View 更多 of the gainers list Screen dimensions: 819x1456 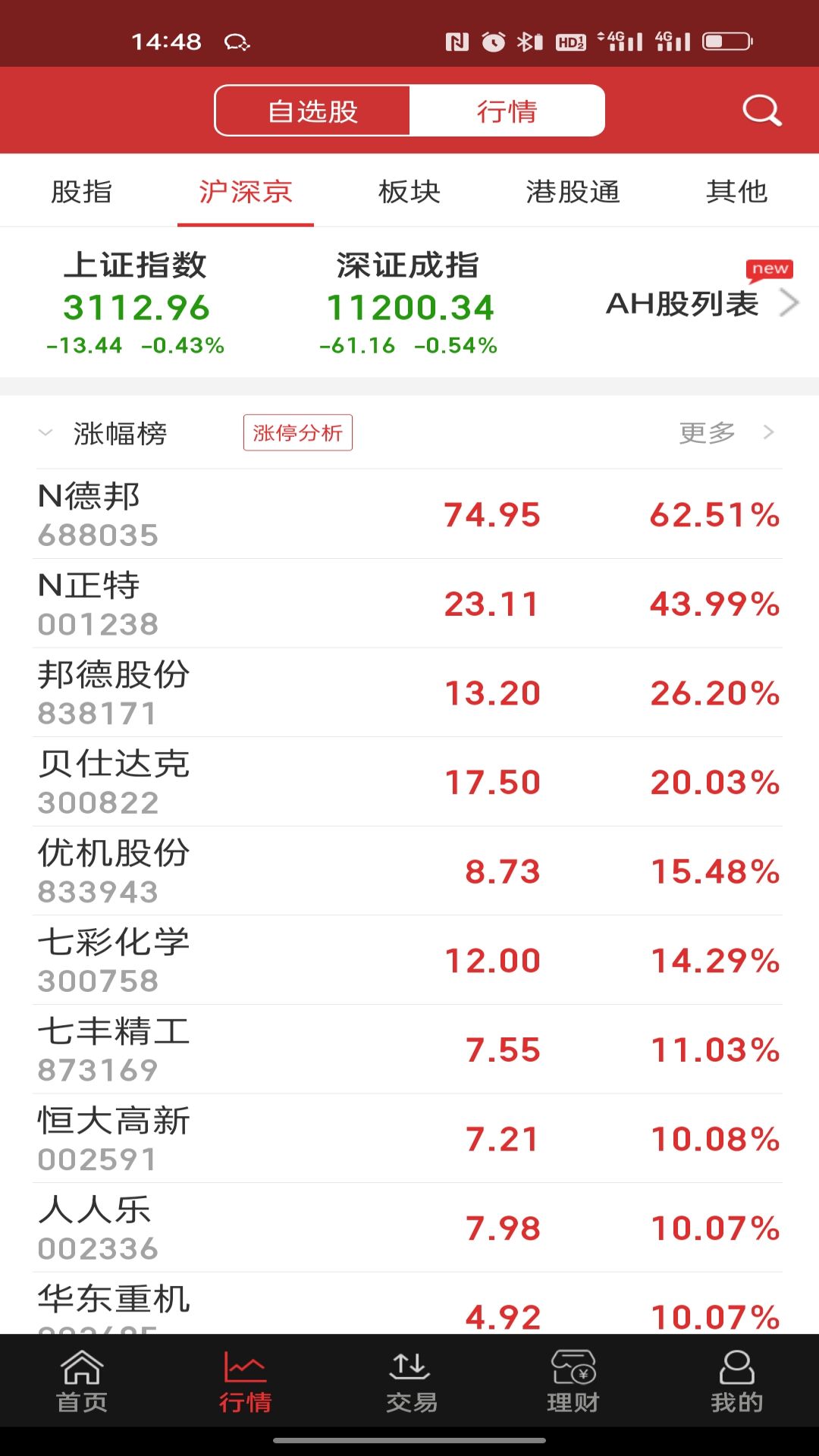click(724, 433)
